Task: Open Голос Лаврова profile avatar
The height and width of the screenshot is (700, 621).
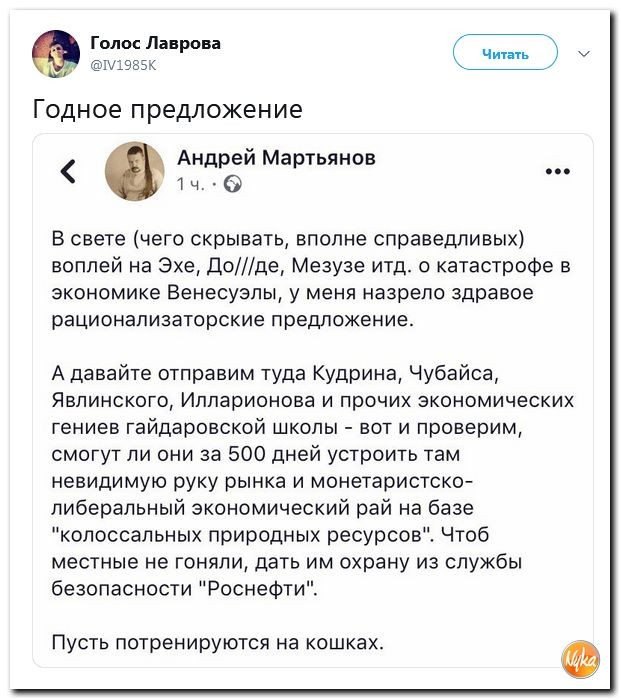Action: coord(56,54)
